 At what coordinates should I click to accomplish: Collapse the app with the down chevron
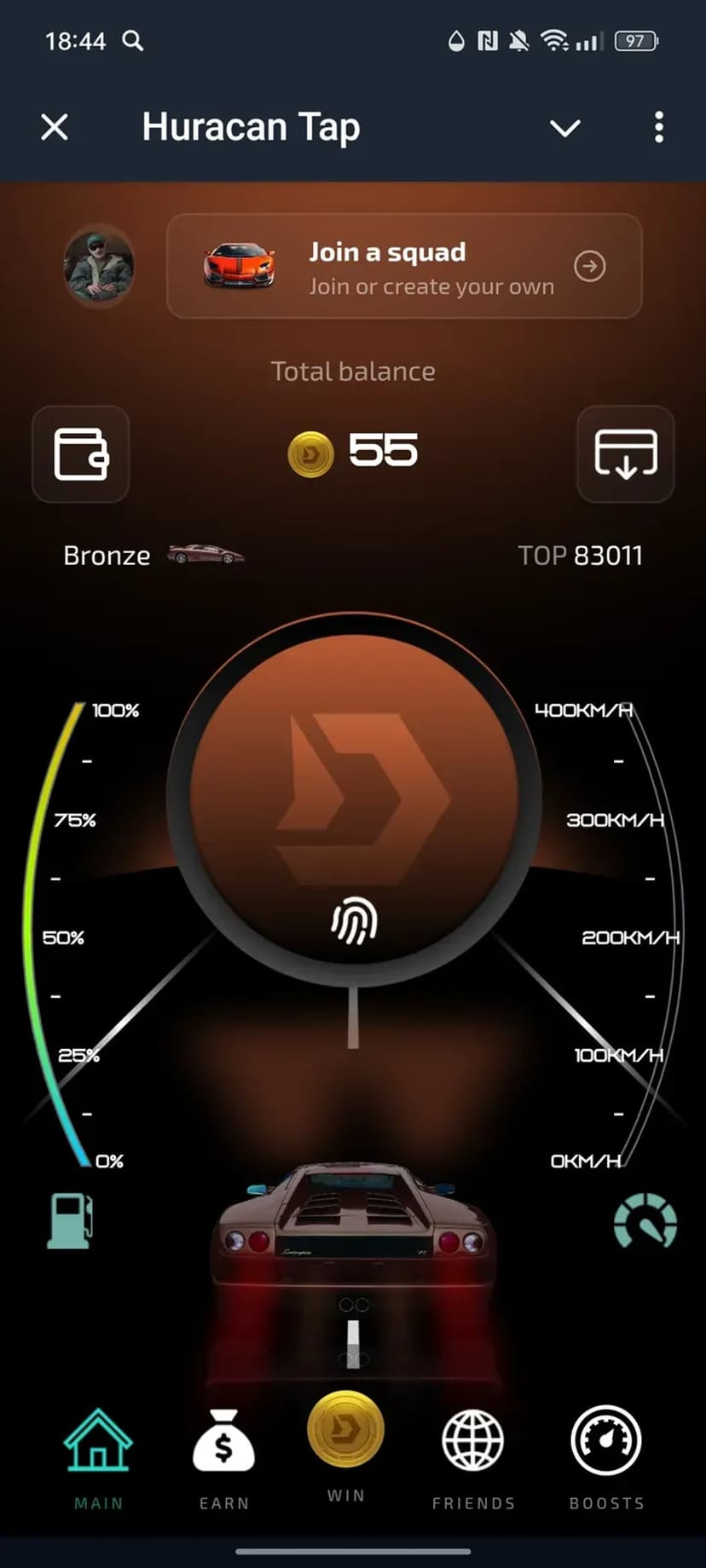point(564,129)
